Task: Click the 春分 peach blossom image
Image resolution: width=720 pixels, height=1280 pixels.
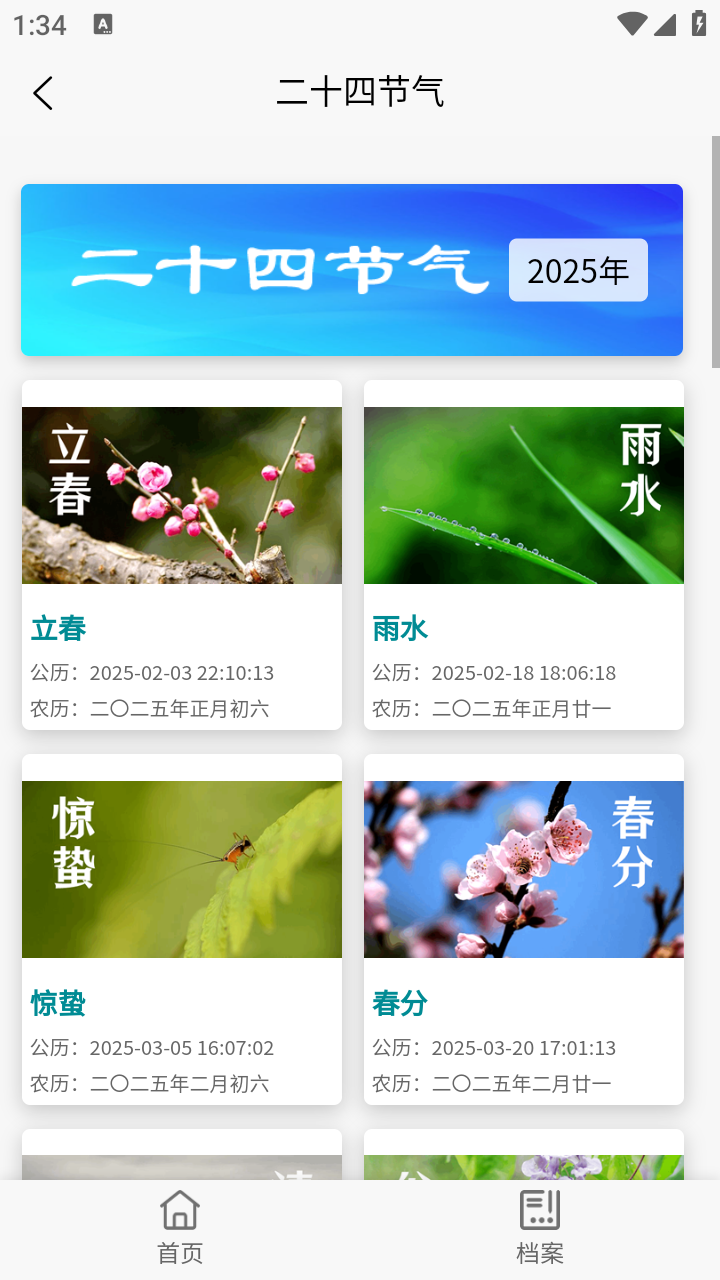Action: [x=523, y=869]
